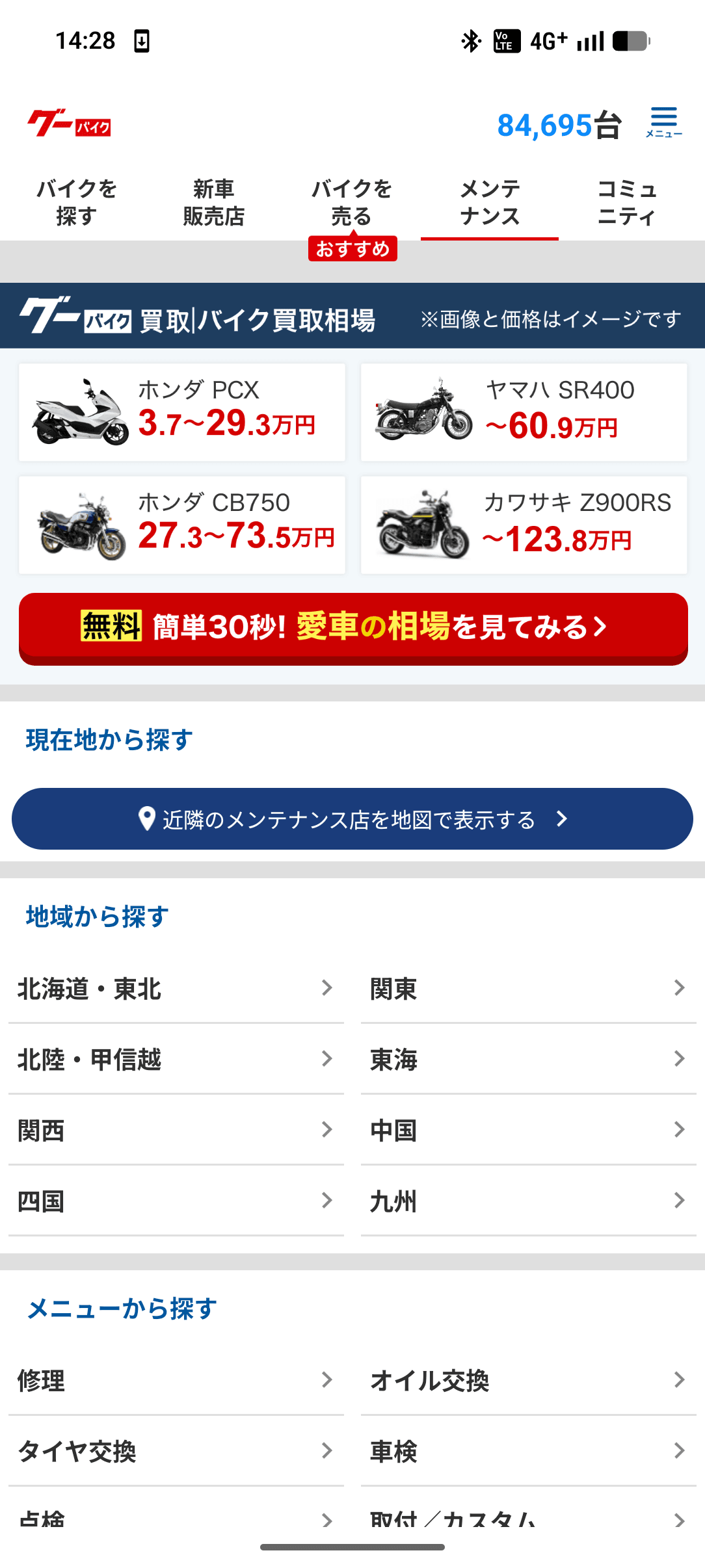
Task: Go to the バイクを売る tab
Action: (352, 202)
